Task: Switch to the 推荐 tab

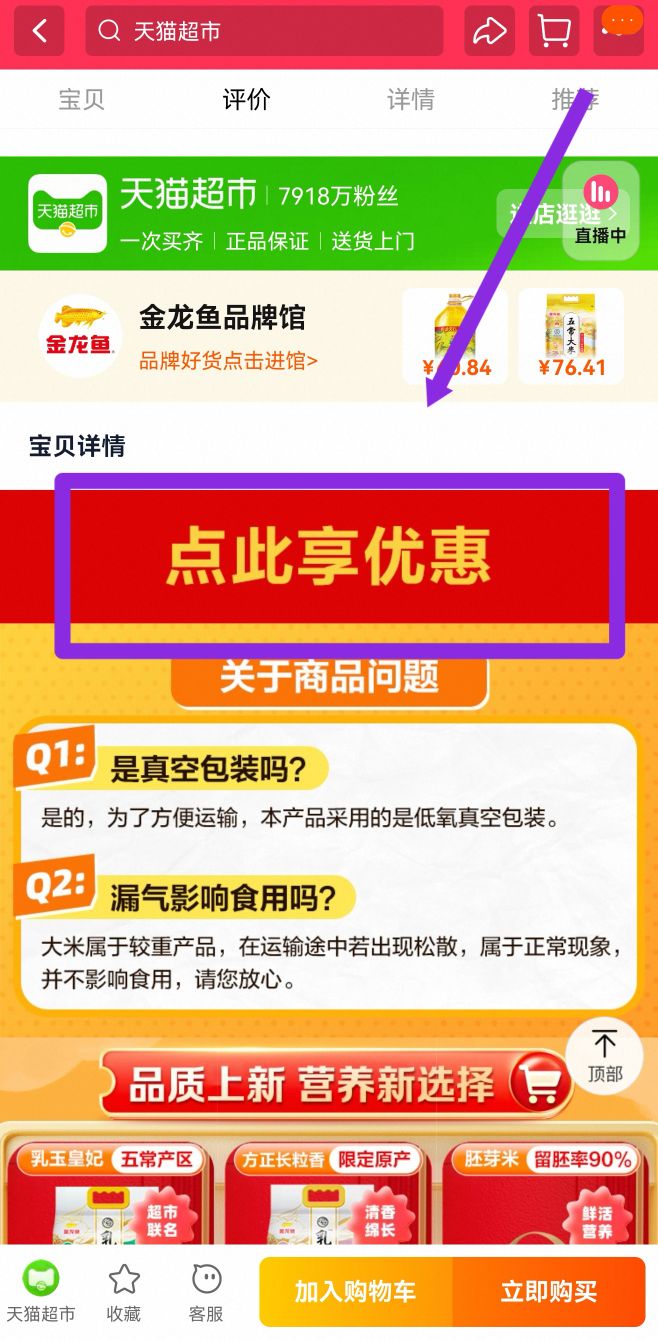Action: coord(575,99)
